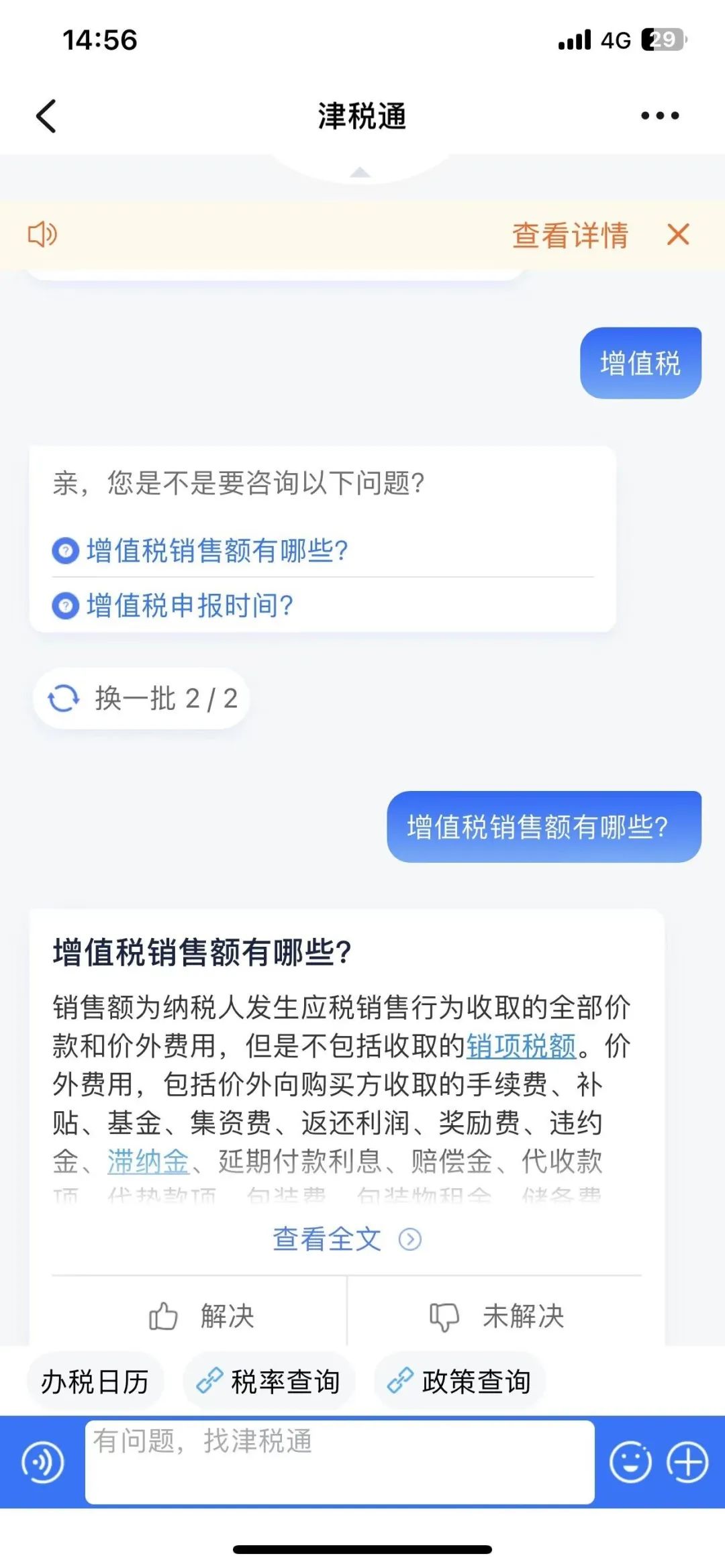Screen dimensions: 725x1568
Task: Open the 政策查询 shortcut chip
Action: click(x=460, y=1381)
